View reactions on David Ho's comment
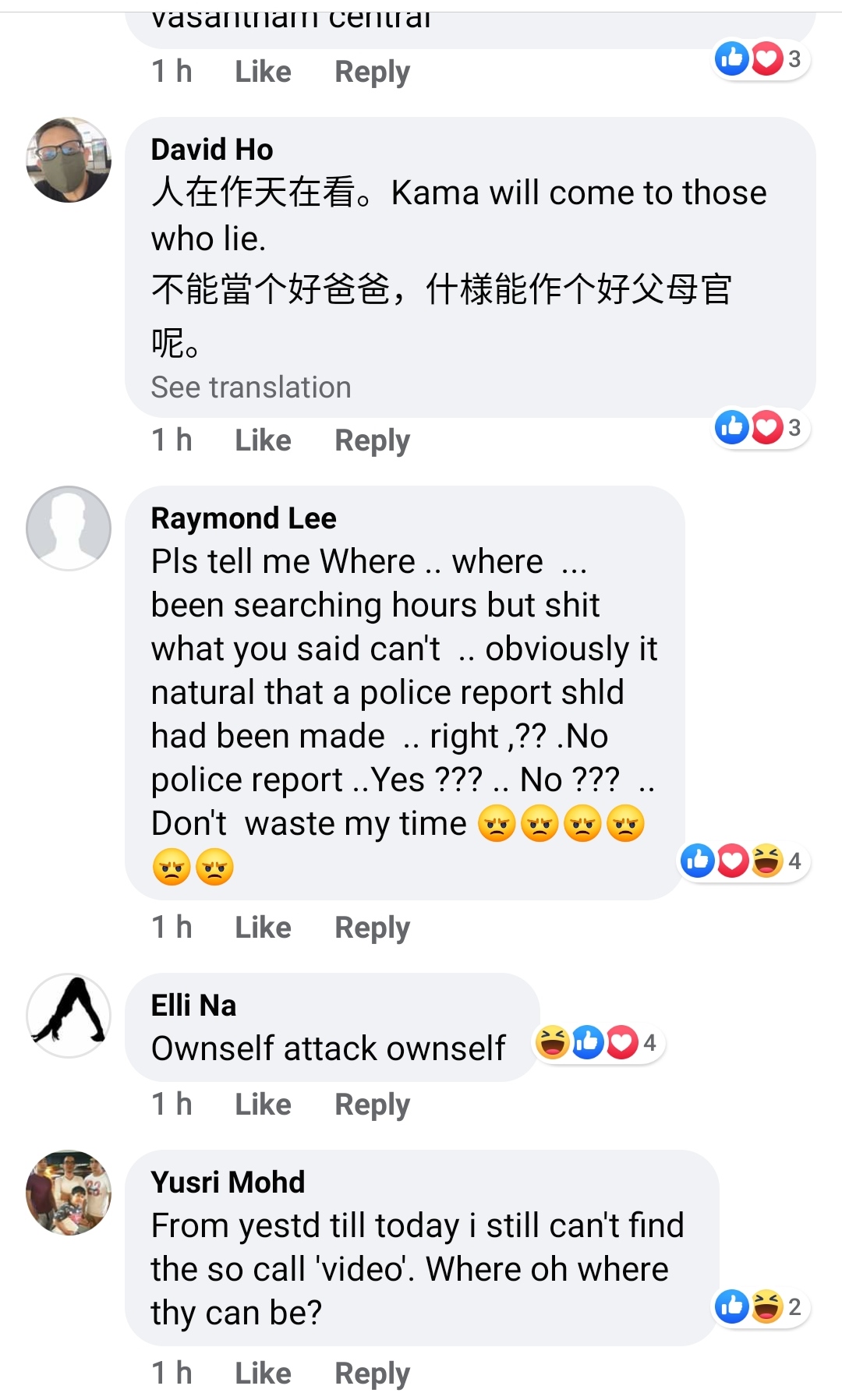The image size is (842, 1400). click(760, 427)
